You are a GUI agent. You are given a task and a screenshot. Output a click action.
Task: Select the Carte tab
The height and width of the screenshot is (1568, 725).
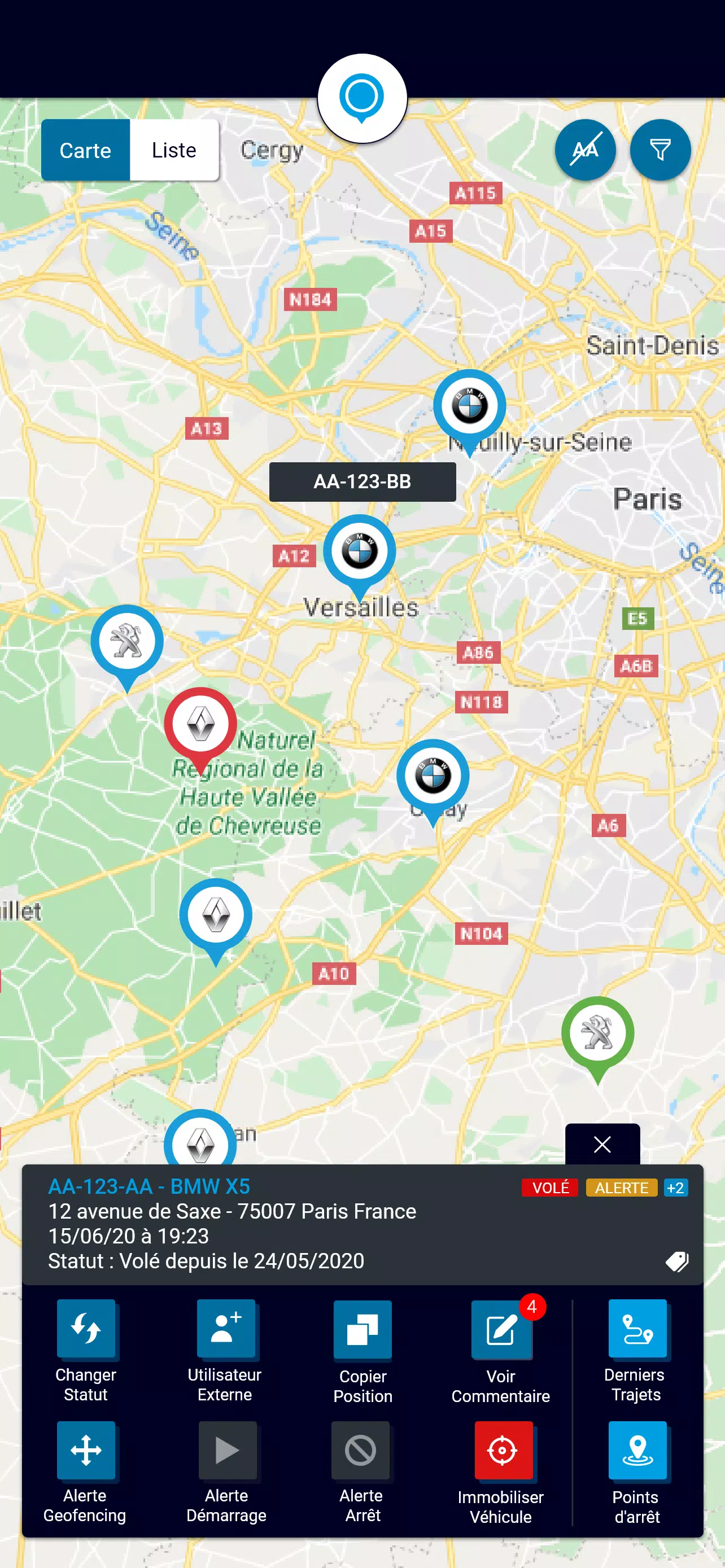[85, 150]
